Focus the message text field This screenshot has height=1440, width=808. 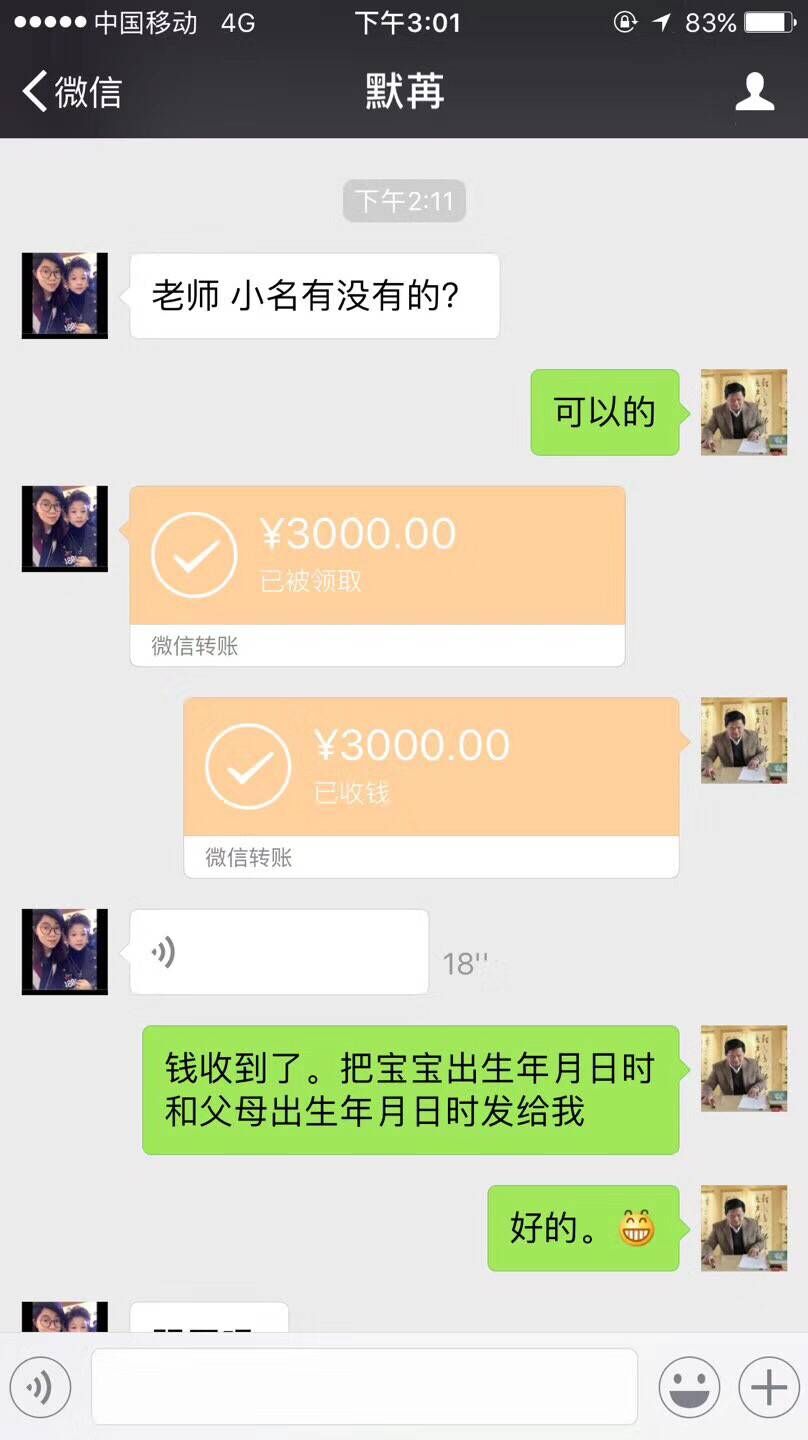coord(364,1387)
